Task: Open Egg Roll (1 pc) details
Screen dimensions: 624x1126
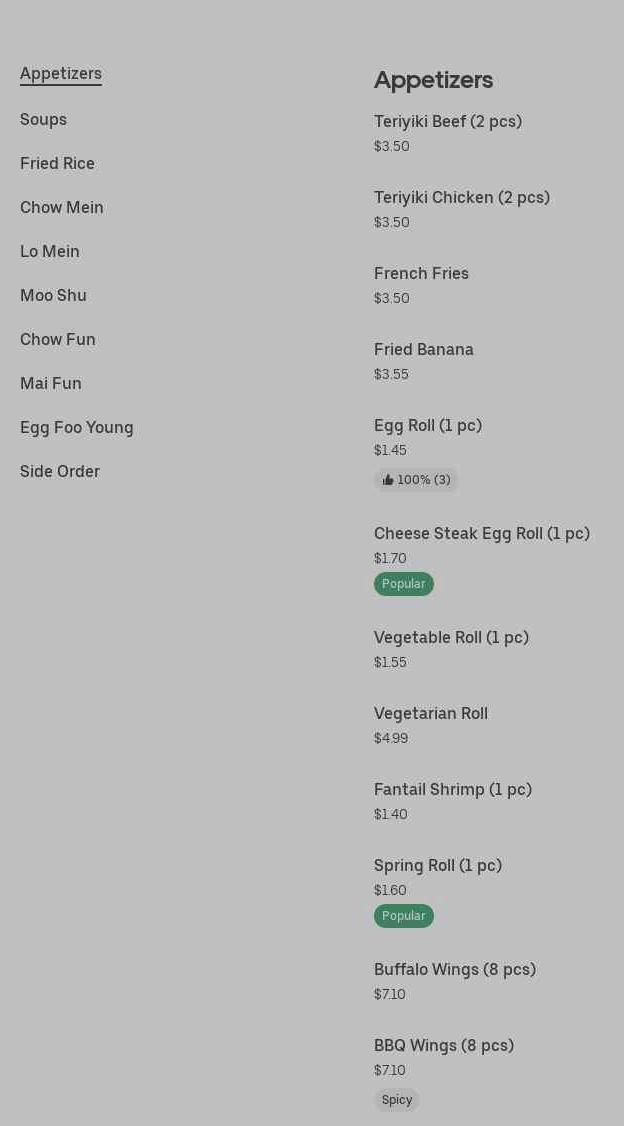Action: pyautogui.click(x=428, y=426)
